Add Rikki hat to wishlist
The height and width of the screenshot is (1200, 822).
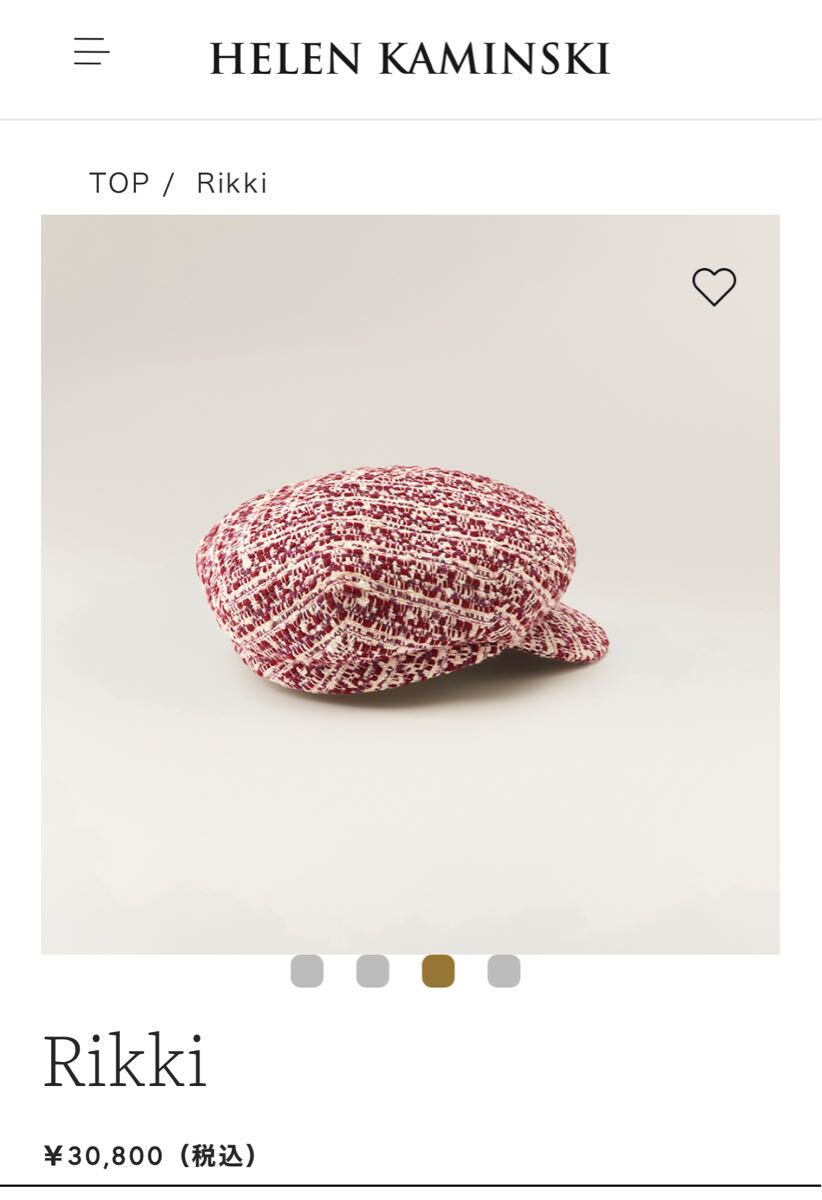714,287
